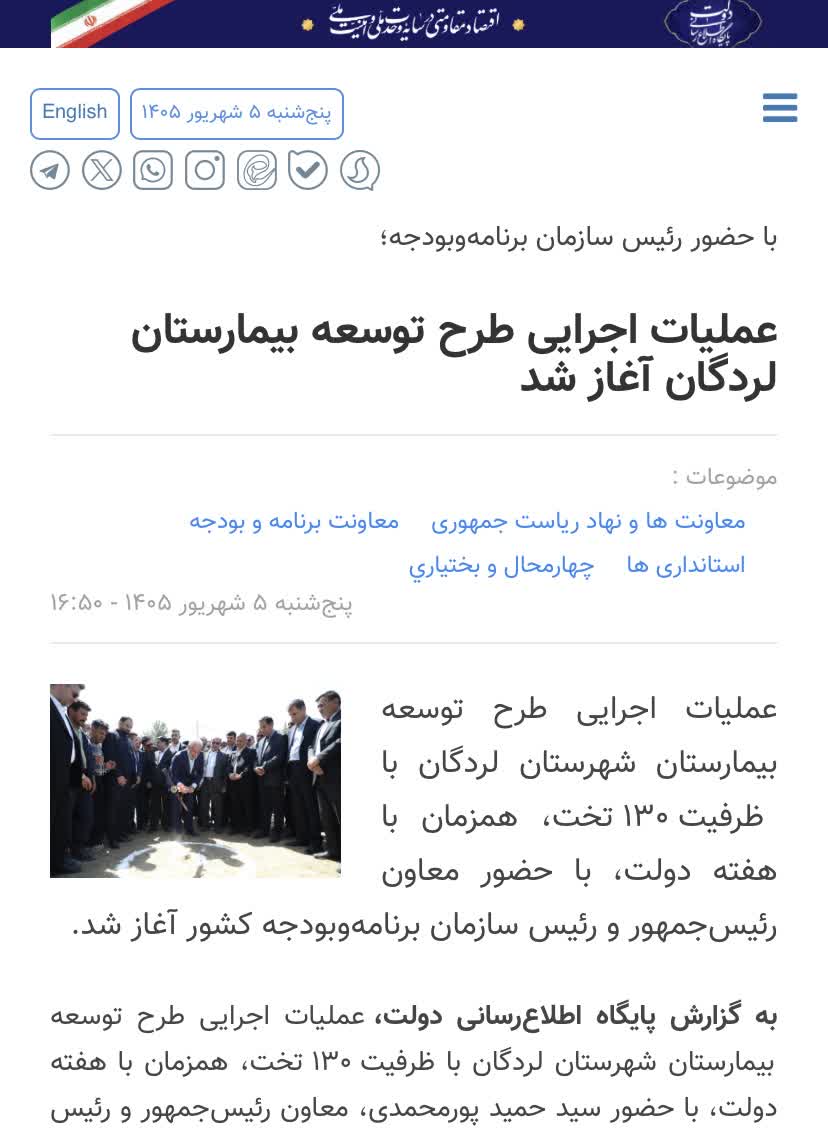Open the Soroush messenger icon
Image resolution: width=828 pixels, height=1140 pixels.
coord(360,171)
